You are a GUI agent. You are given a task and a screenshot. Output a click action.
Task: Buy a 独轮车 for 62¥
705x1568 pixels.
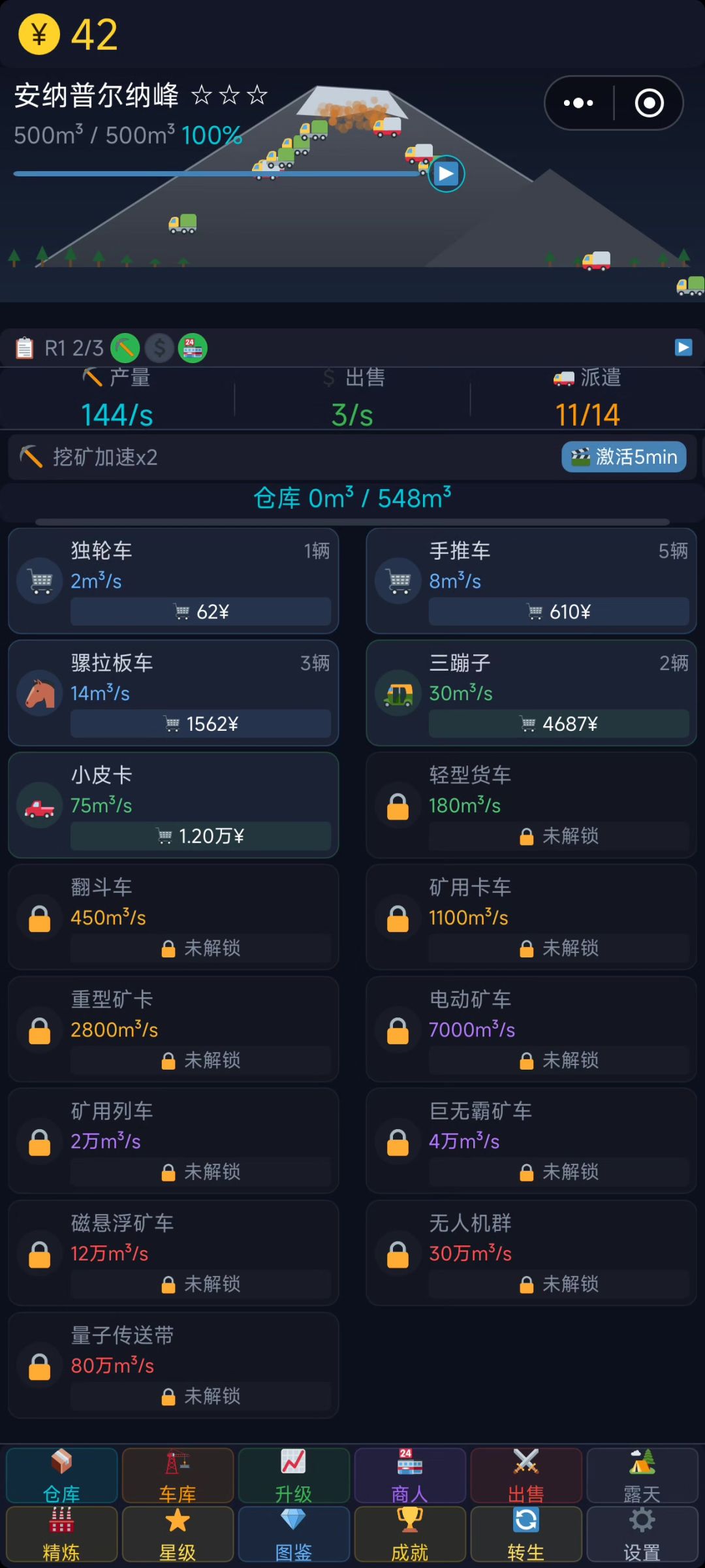pos(200,612)
